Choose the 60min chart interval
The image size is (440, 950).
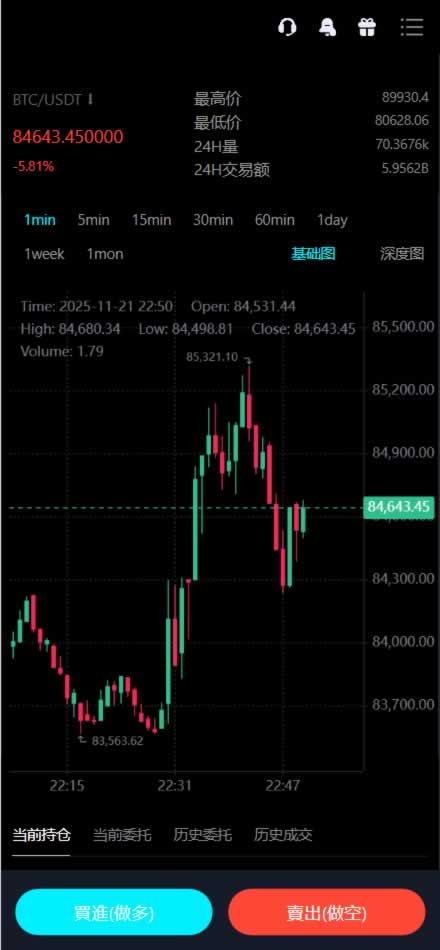coord(275,220)
